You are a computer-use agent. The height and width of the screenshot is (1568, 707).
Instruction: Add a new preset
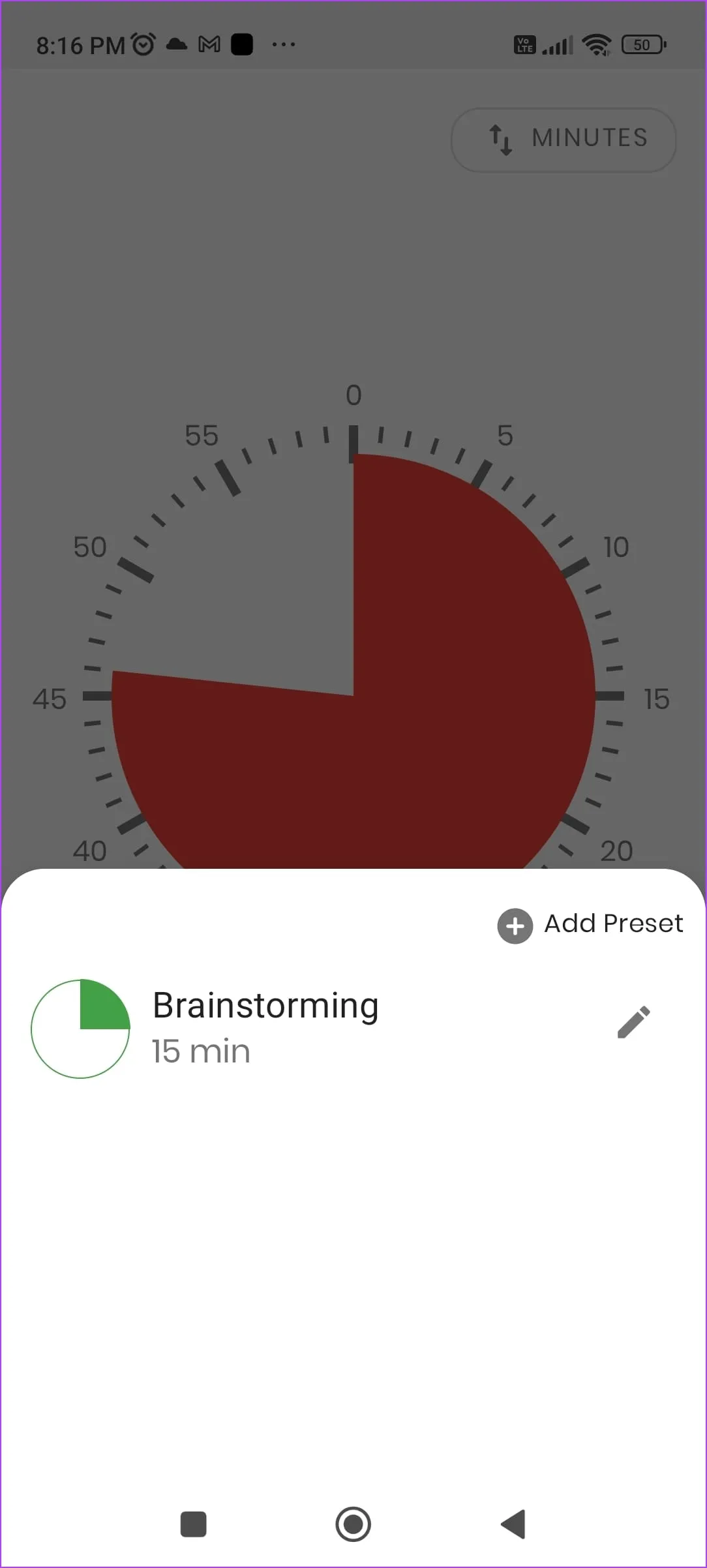(590, 924)
